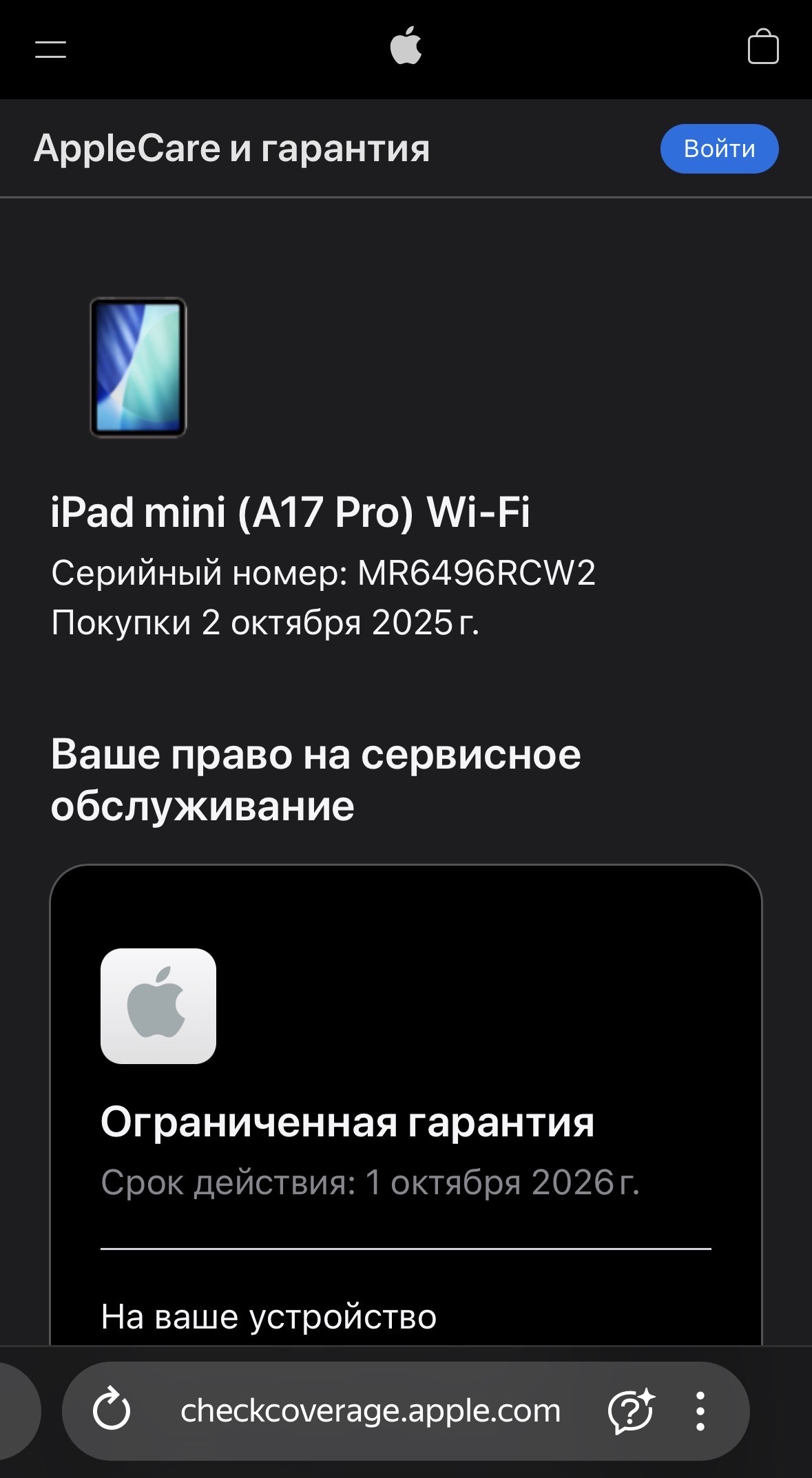Open the browser overflow menu

[x=700, y=1411]
